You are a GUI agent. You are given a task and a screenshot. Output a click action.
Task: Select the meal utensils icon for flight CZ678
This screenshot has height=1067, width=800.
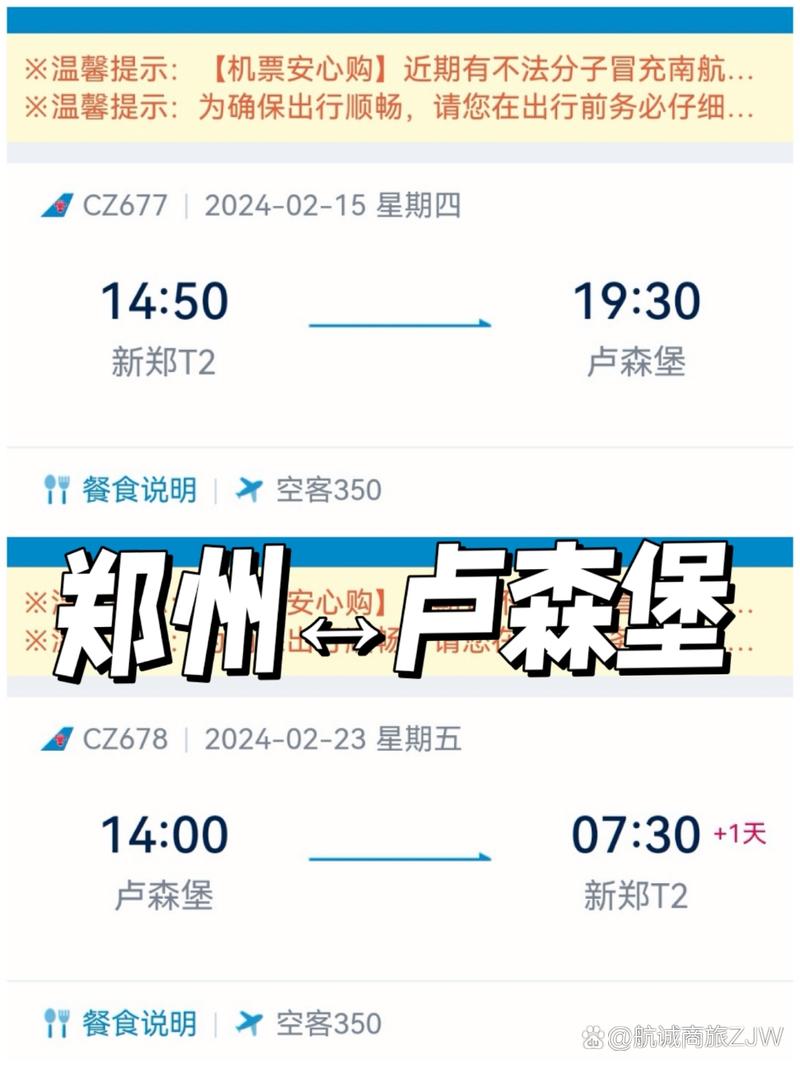click(58, 1024)
